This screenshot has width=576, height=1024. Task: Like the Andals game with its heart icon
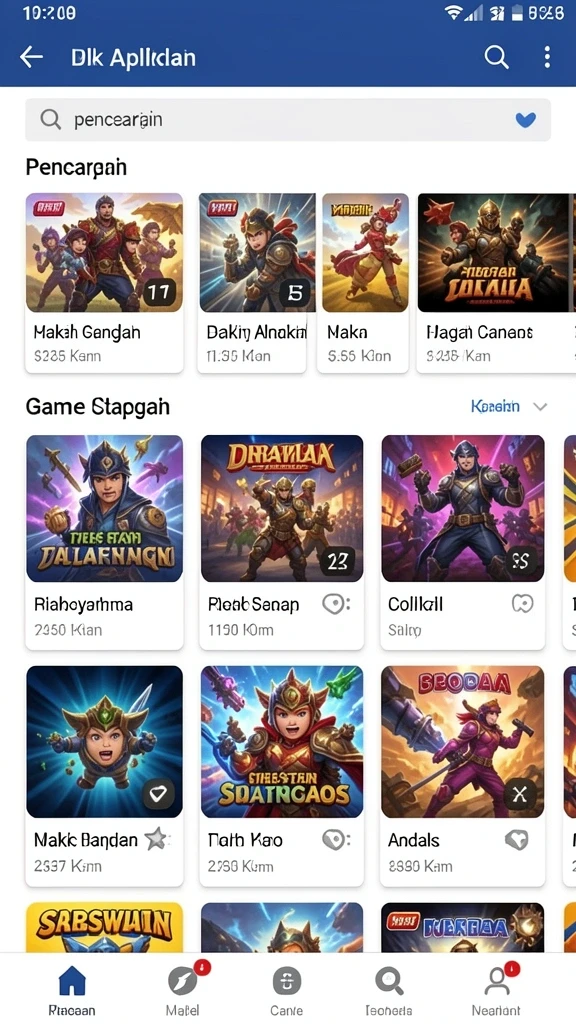click(x=517, y=840)
